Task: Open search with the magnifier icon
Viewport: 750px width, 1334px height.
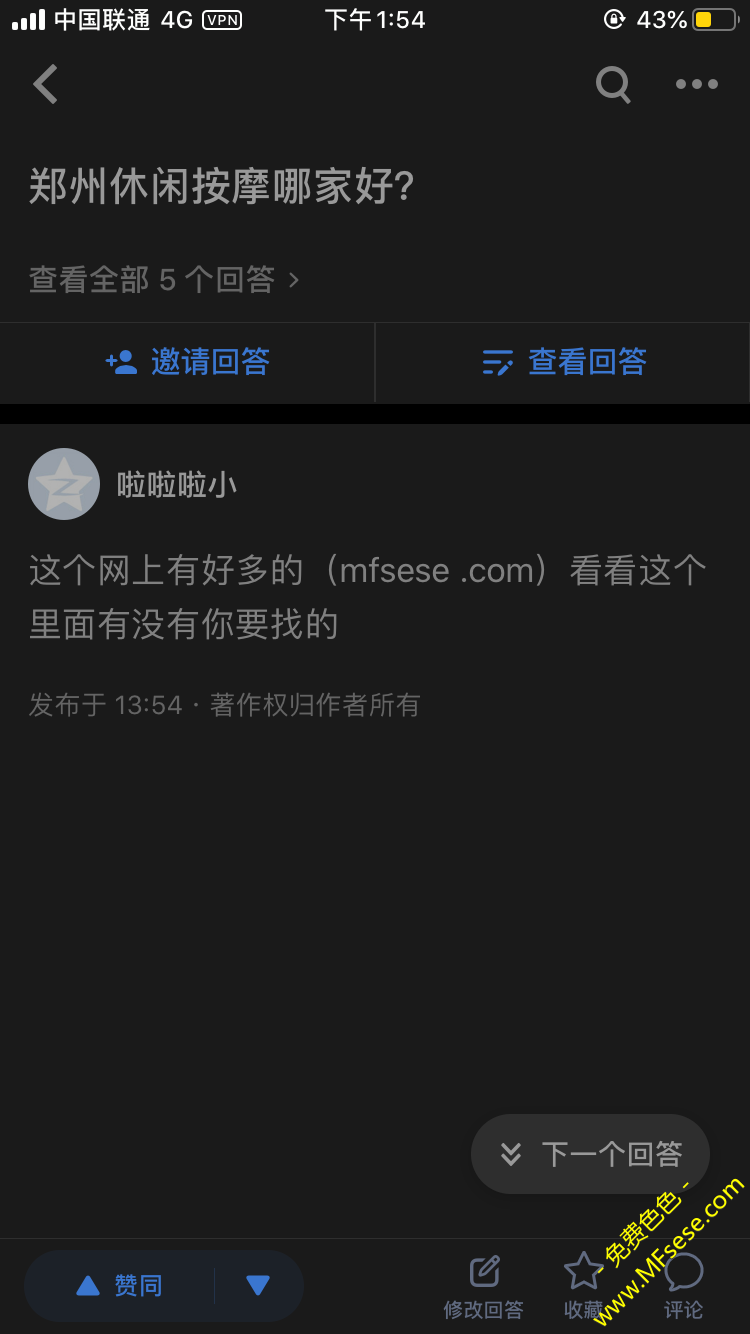Action: [612, 85]
